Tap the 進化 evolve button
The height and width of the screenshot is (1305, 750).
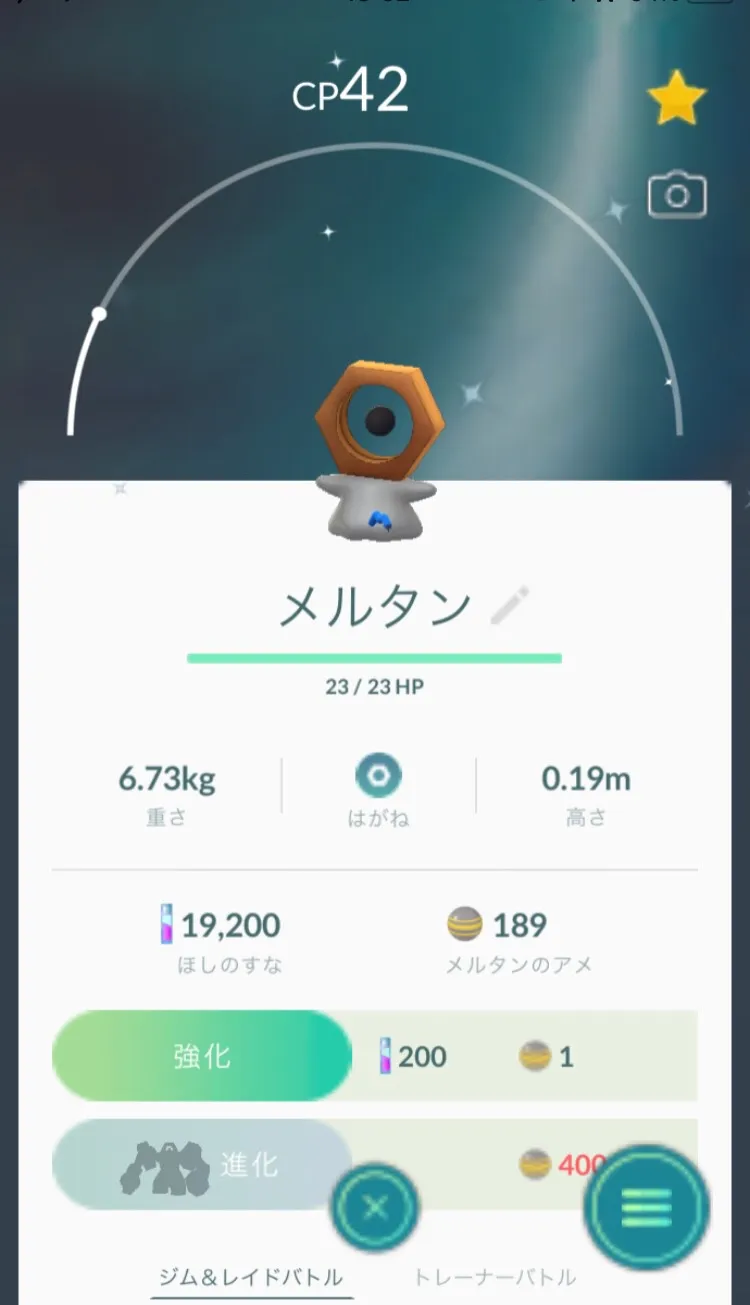[202, 1164]
